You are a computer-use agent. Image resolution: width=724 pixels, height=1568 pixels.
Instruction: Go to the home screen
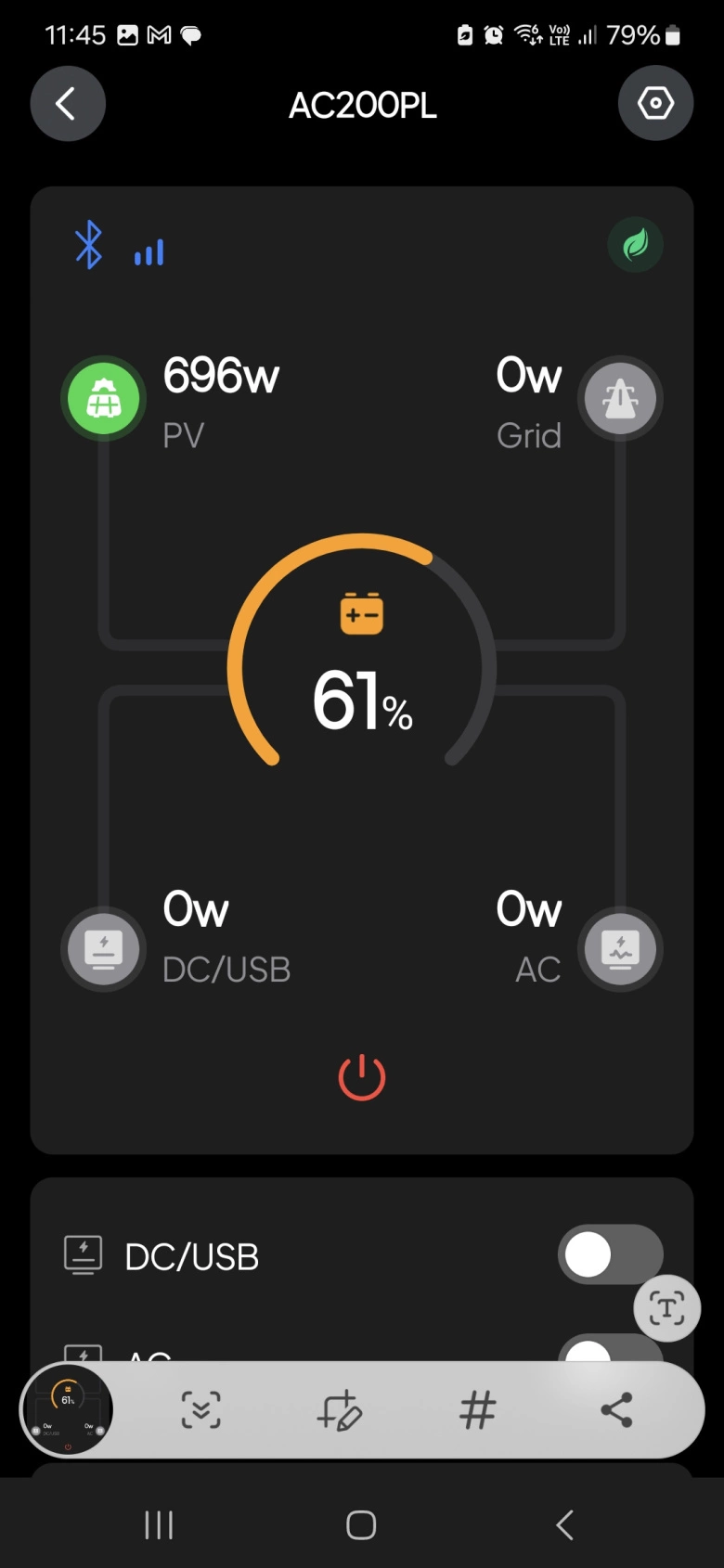[x=361, y=1525]
